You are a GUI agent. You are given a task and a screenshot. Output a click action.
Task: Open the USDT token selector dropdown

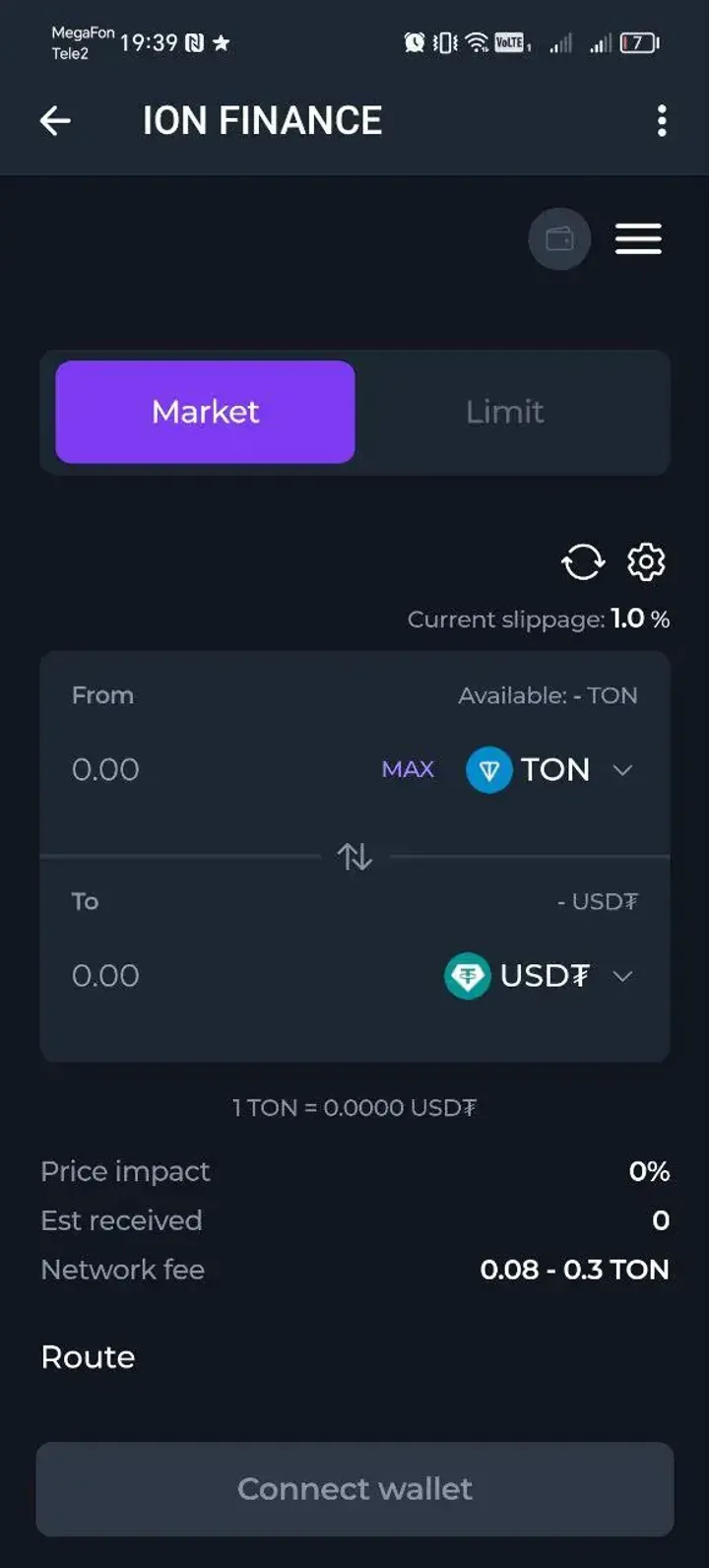point(622,976)
